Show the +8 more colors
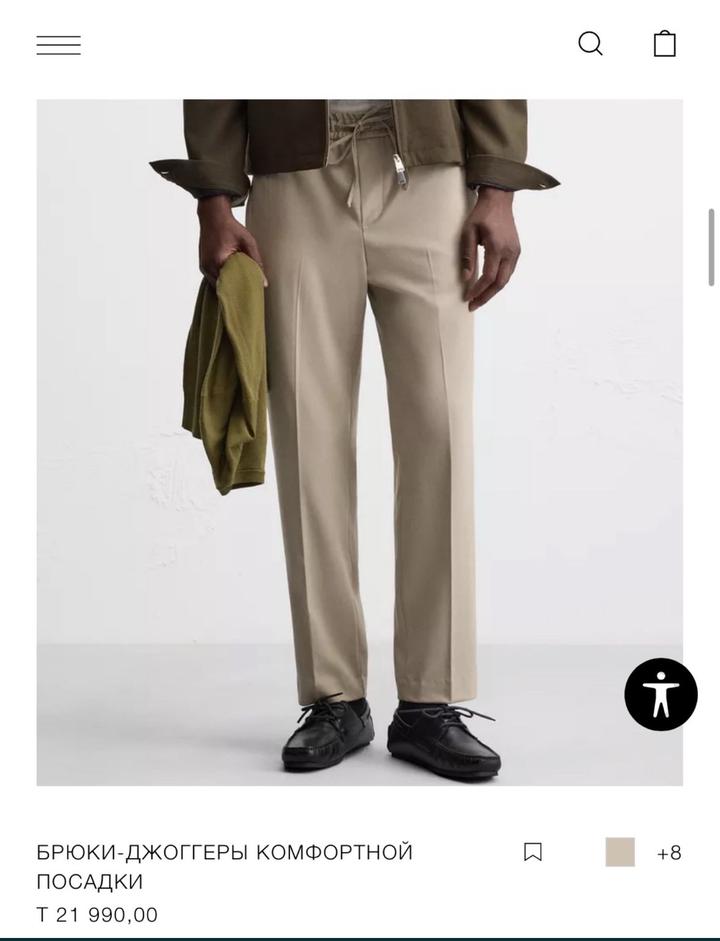The width and height of the screenshot is (720, 941). point(669,853)
